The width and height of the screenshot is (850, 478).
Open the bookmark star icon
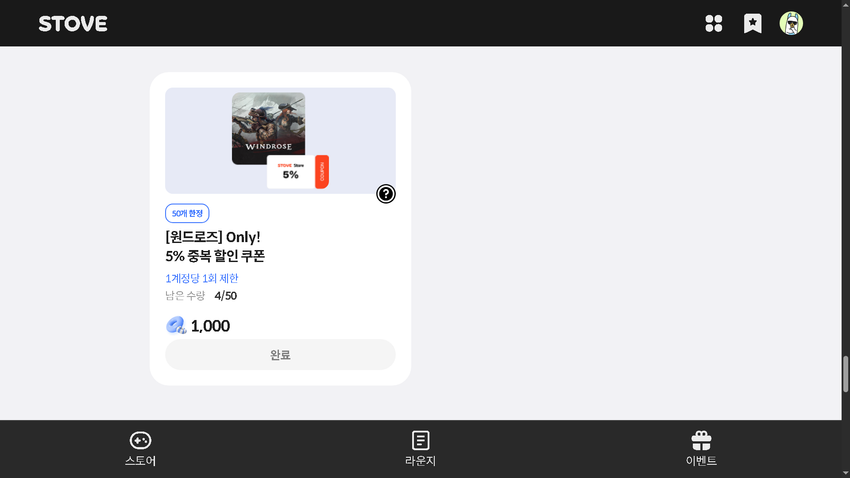click(x=753, y=24)
